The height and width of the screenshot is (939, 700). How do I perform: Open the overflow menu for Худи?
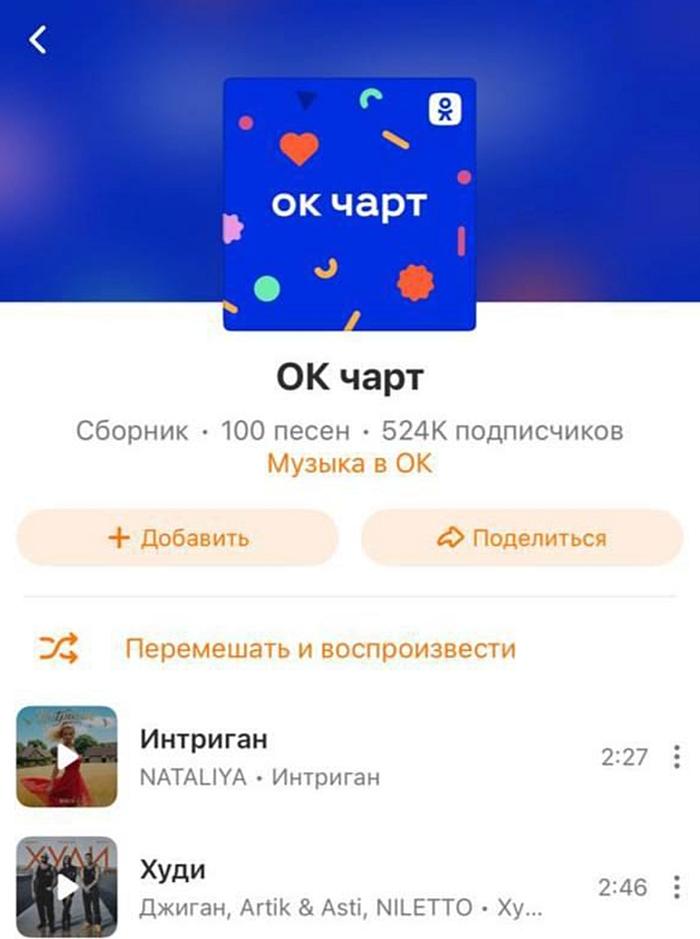coord(678,887)
